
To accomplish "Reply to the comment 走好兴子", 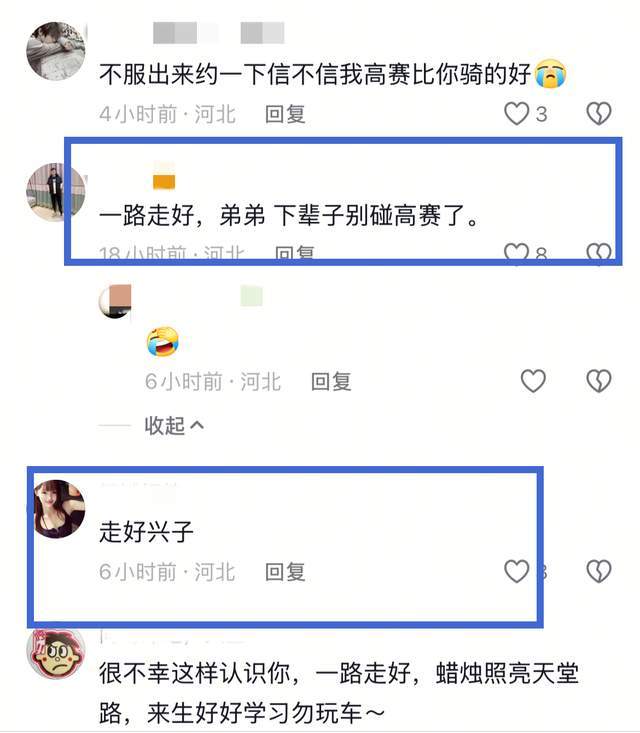I will 285,572.
